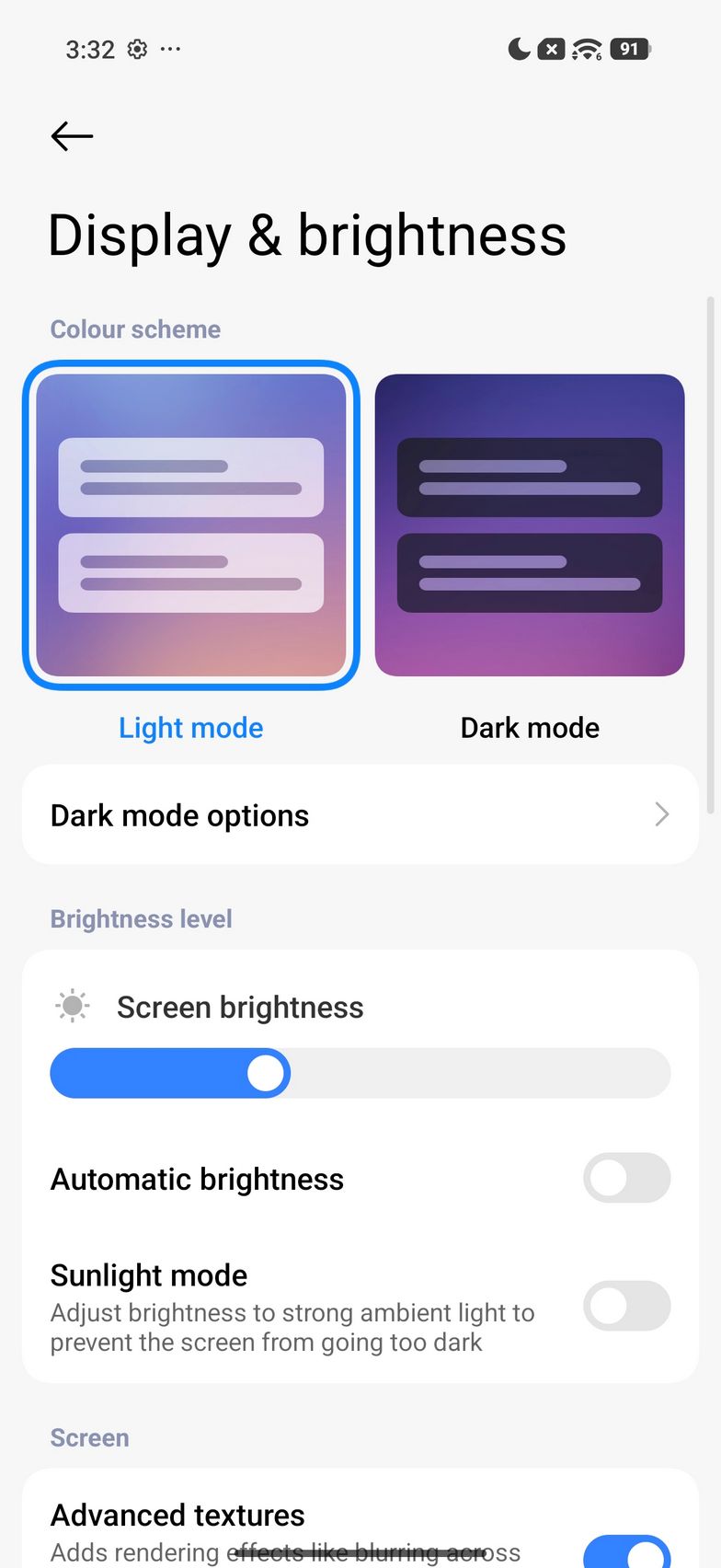Select the Light mode colour scheme
This screenshot has height=1568, width=721.
(191, 525)
